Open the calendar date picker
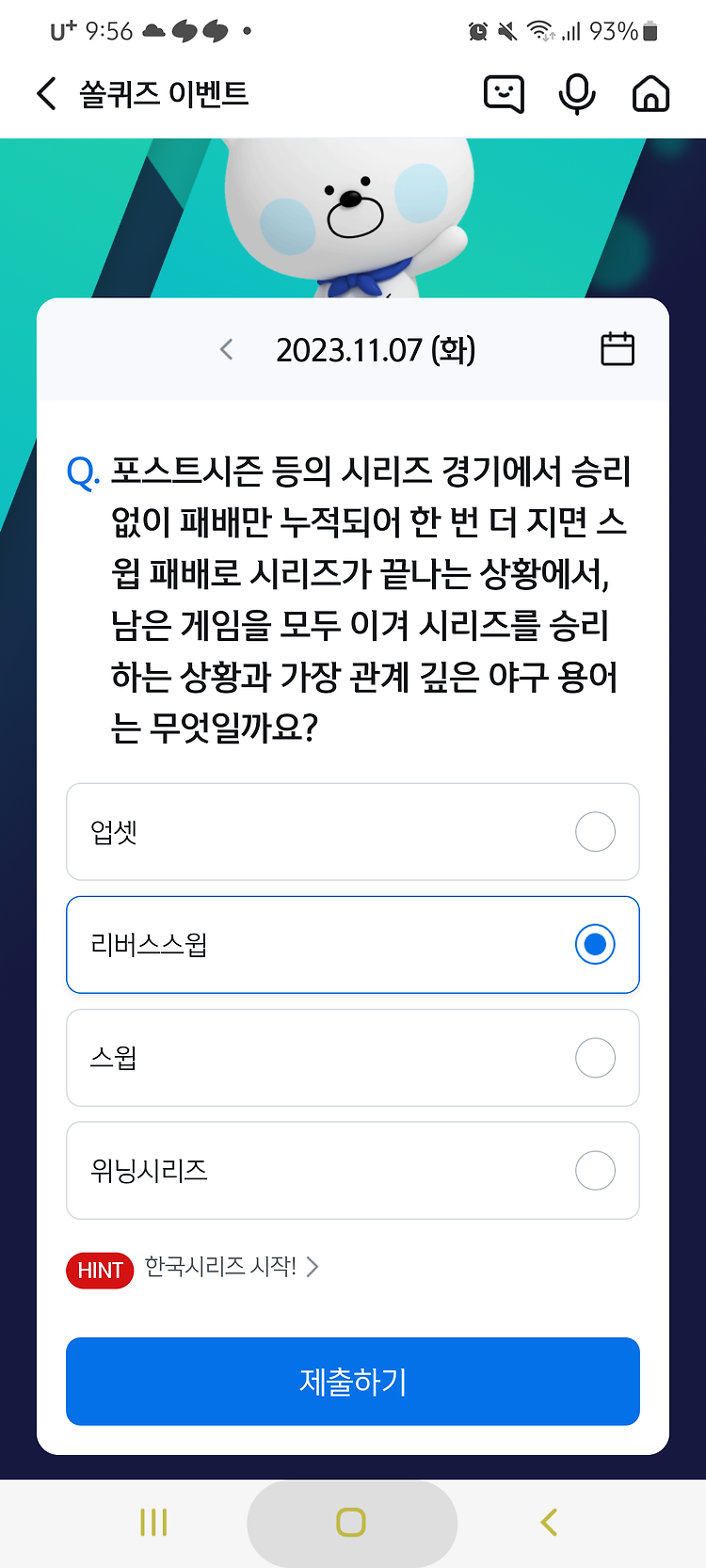 tap(618, 349)
